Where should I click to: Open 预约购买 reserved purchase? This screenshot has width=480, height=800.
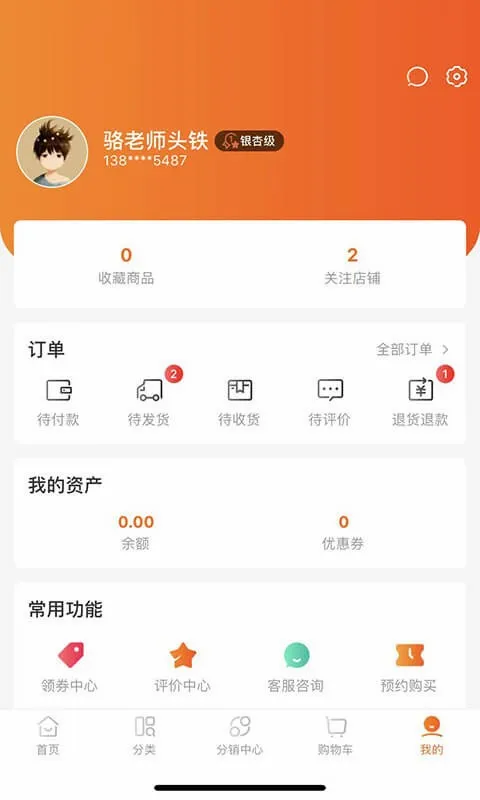pyautogui.click(x=409, y=667)
